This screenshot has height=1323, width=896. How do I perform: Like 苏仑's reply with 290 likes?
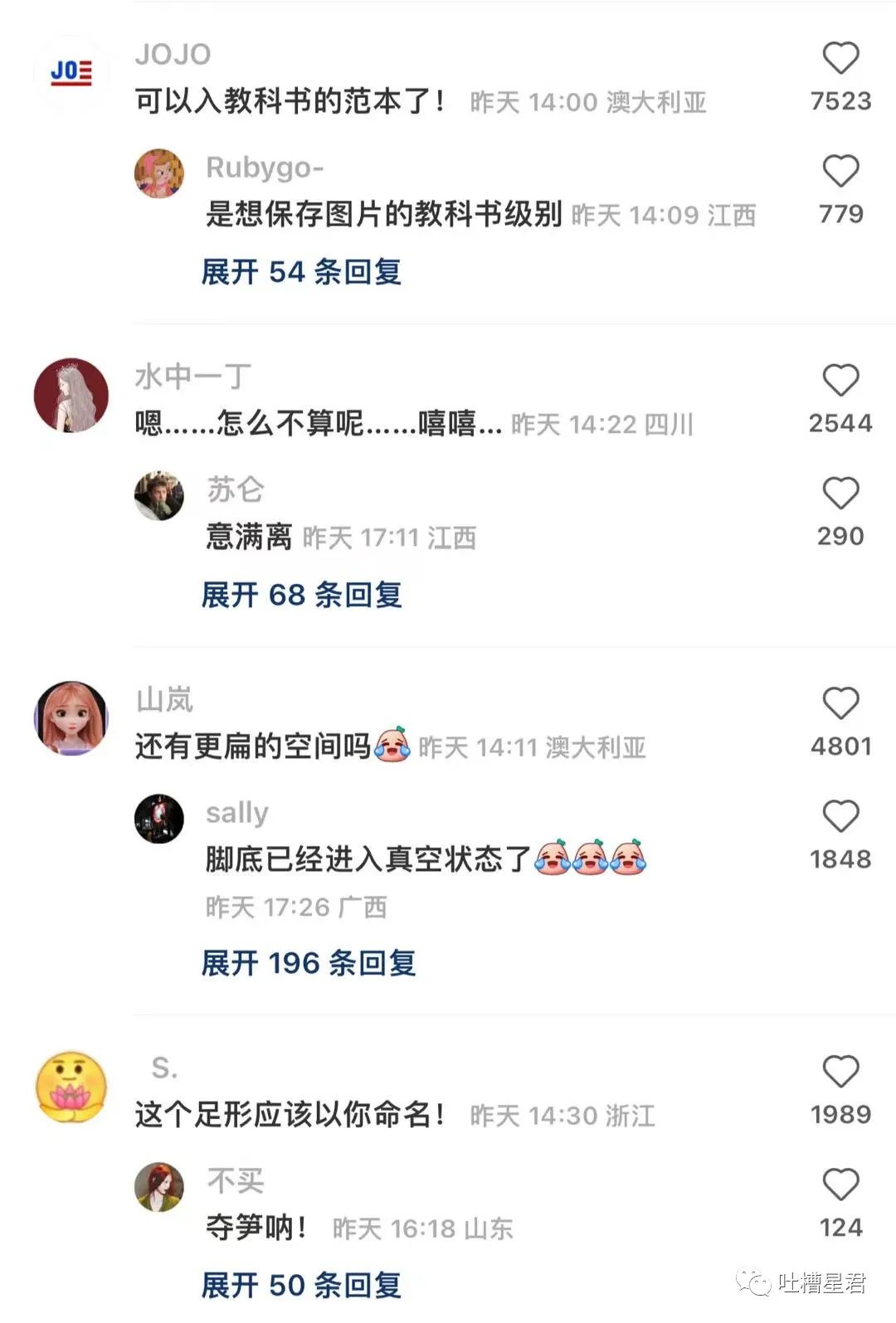[840, 493]
